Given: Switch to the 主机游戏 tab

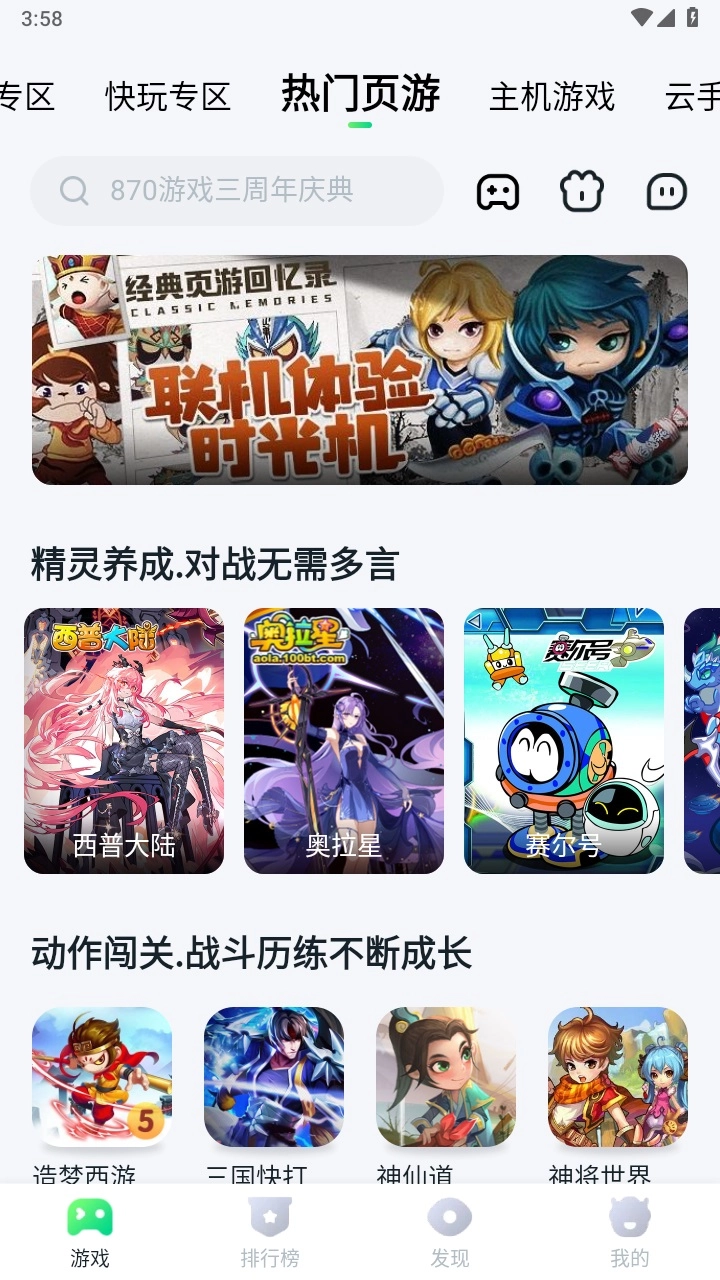Looking at the screenshot, I should 552,97.
